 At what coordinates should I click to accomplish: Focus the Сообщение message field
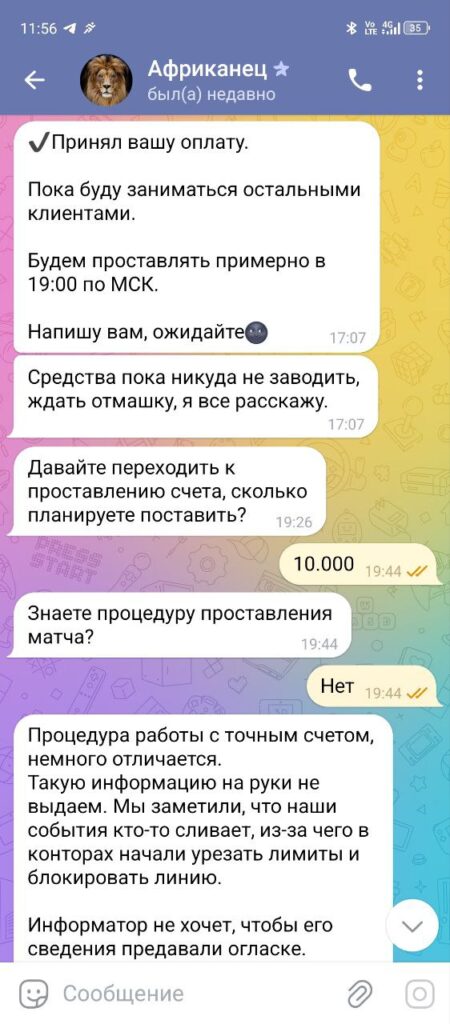196,994
